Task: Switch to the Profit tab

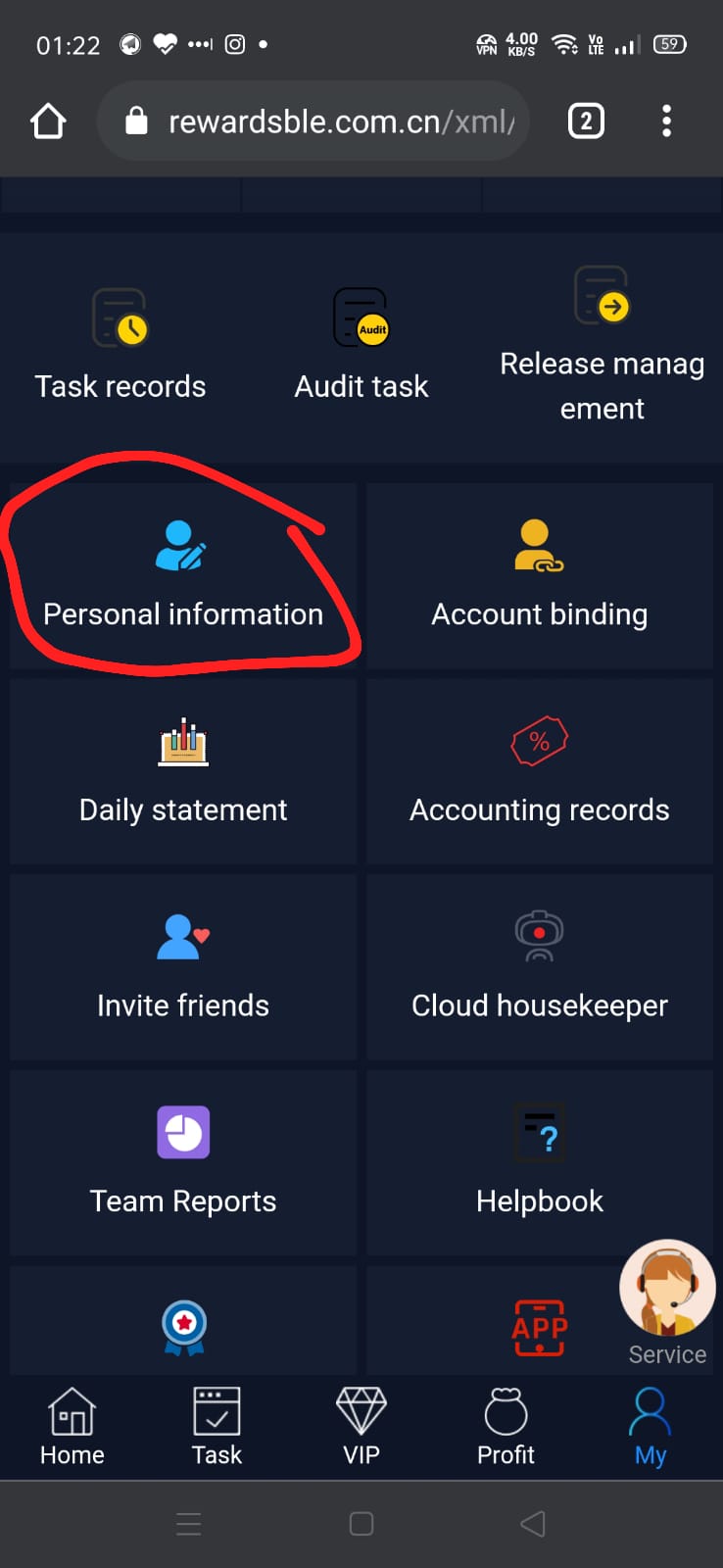Action: pos(506,1427)
